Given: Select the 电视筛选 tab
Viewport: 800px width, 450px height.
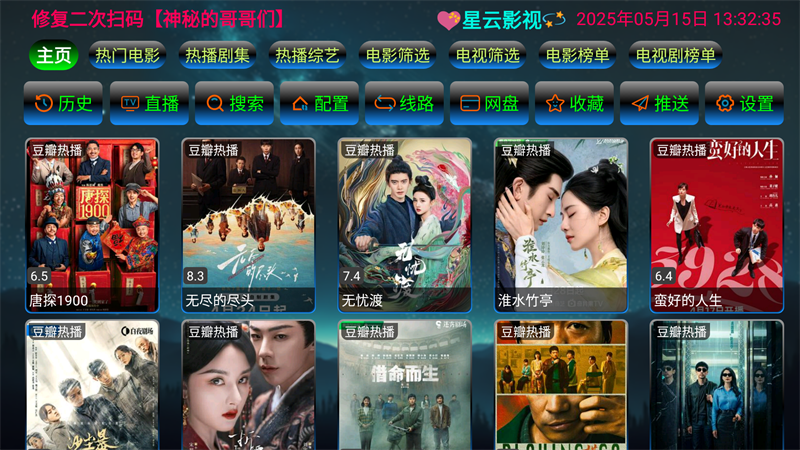Looking at the screenshot, I should coord(487,56).
